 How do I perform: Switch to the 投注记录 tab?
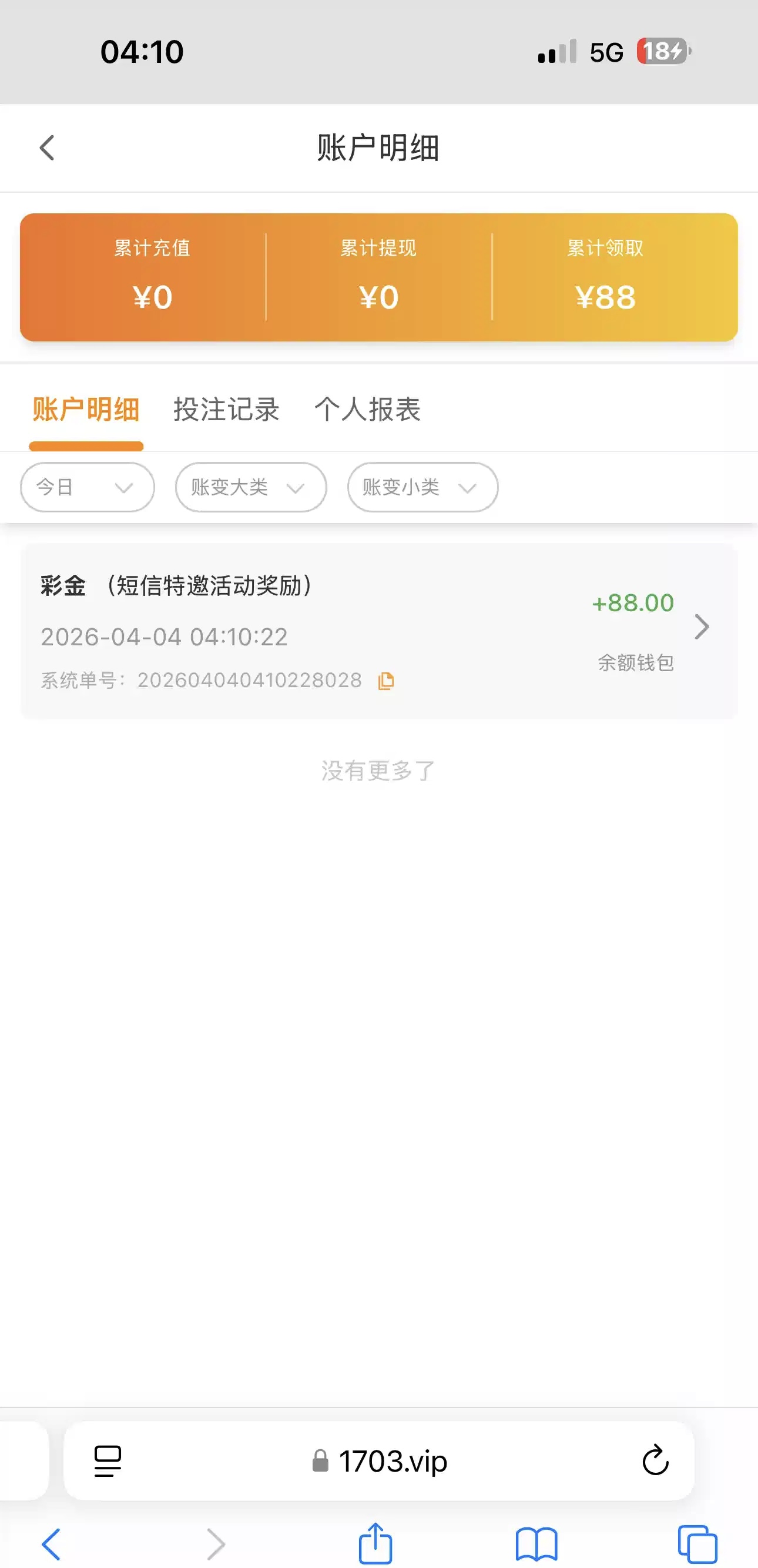pos(226,410)
